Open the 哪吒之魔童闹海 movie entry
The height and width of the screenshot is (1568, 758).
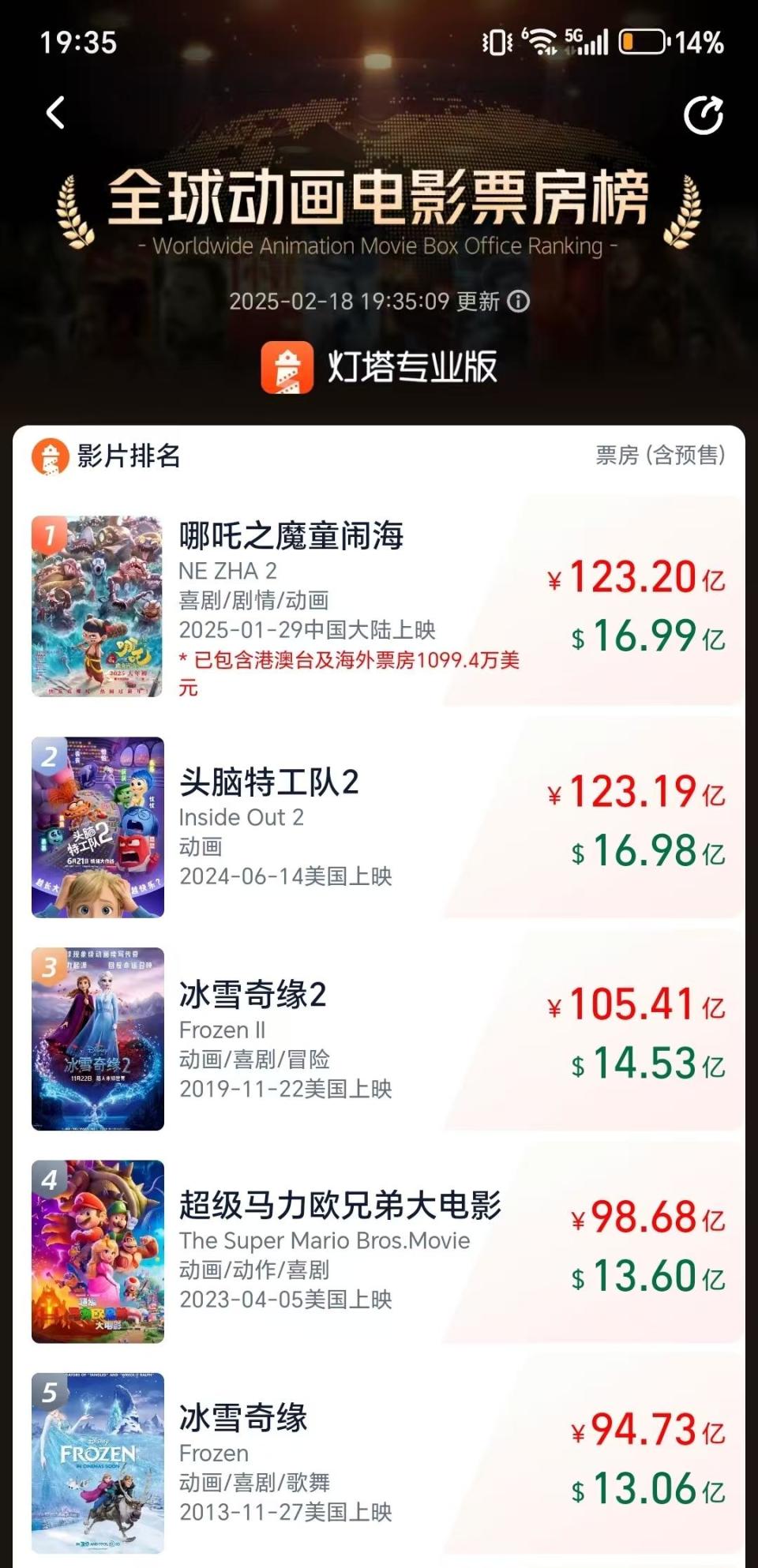coord(291,537)
